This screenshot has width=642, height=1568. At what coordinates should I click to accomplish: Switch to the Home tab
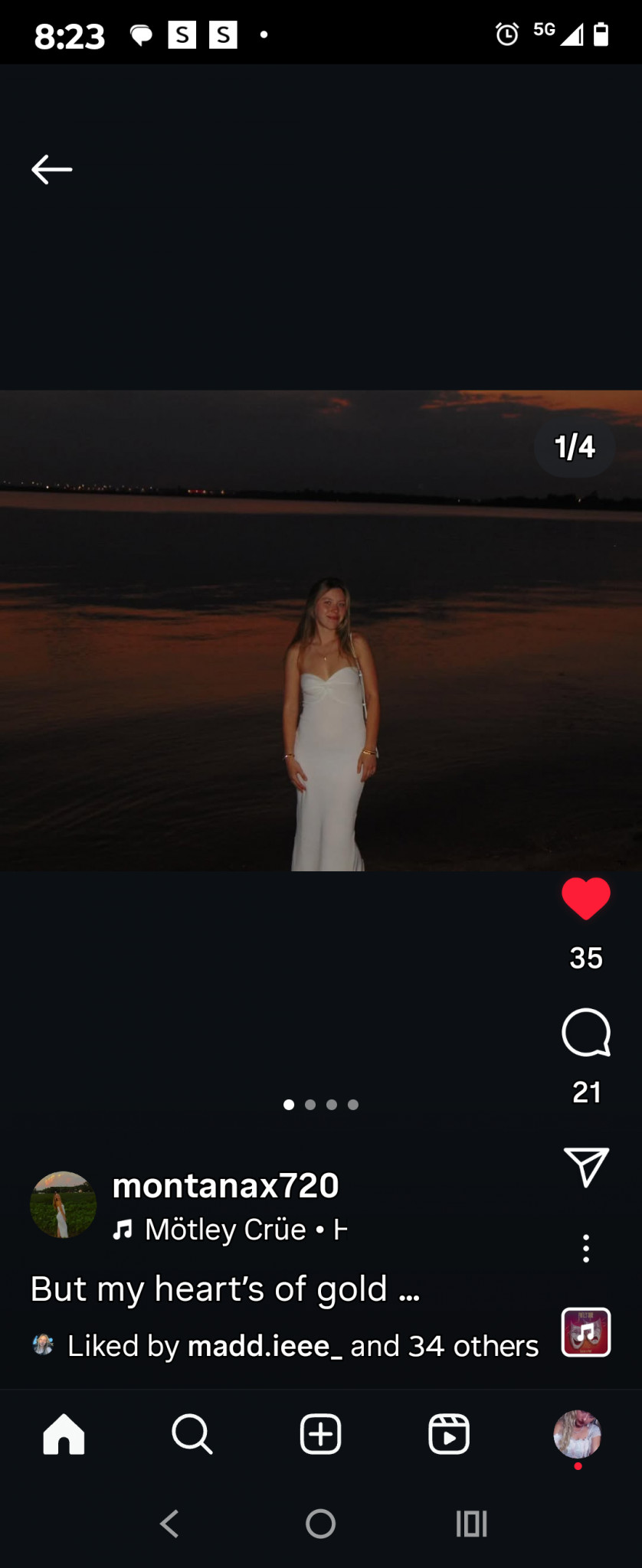pyautogui.click(x=64, y=1434)
